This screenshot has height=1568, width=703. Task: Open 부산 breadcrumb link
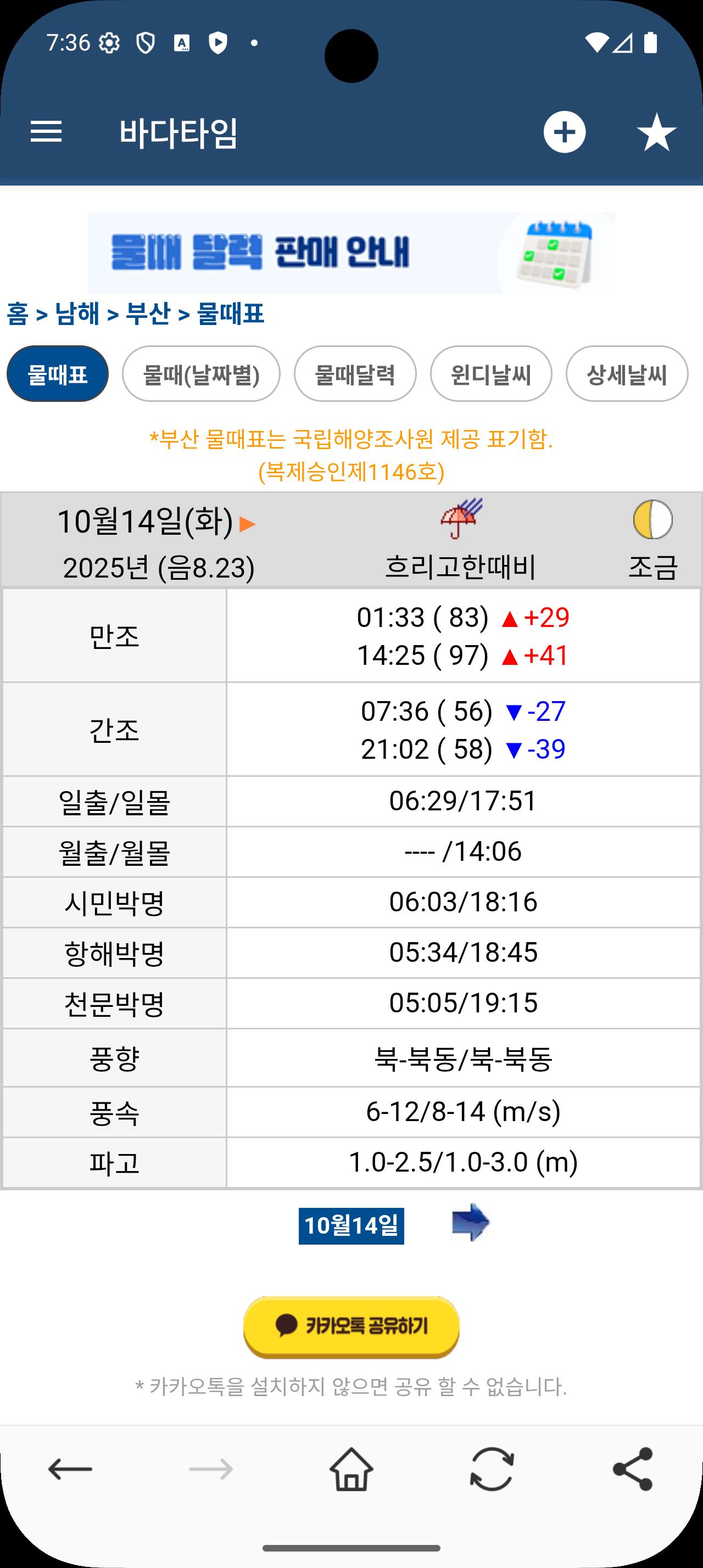coord(148,314)
